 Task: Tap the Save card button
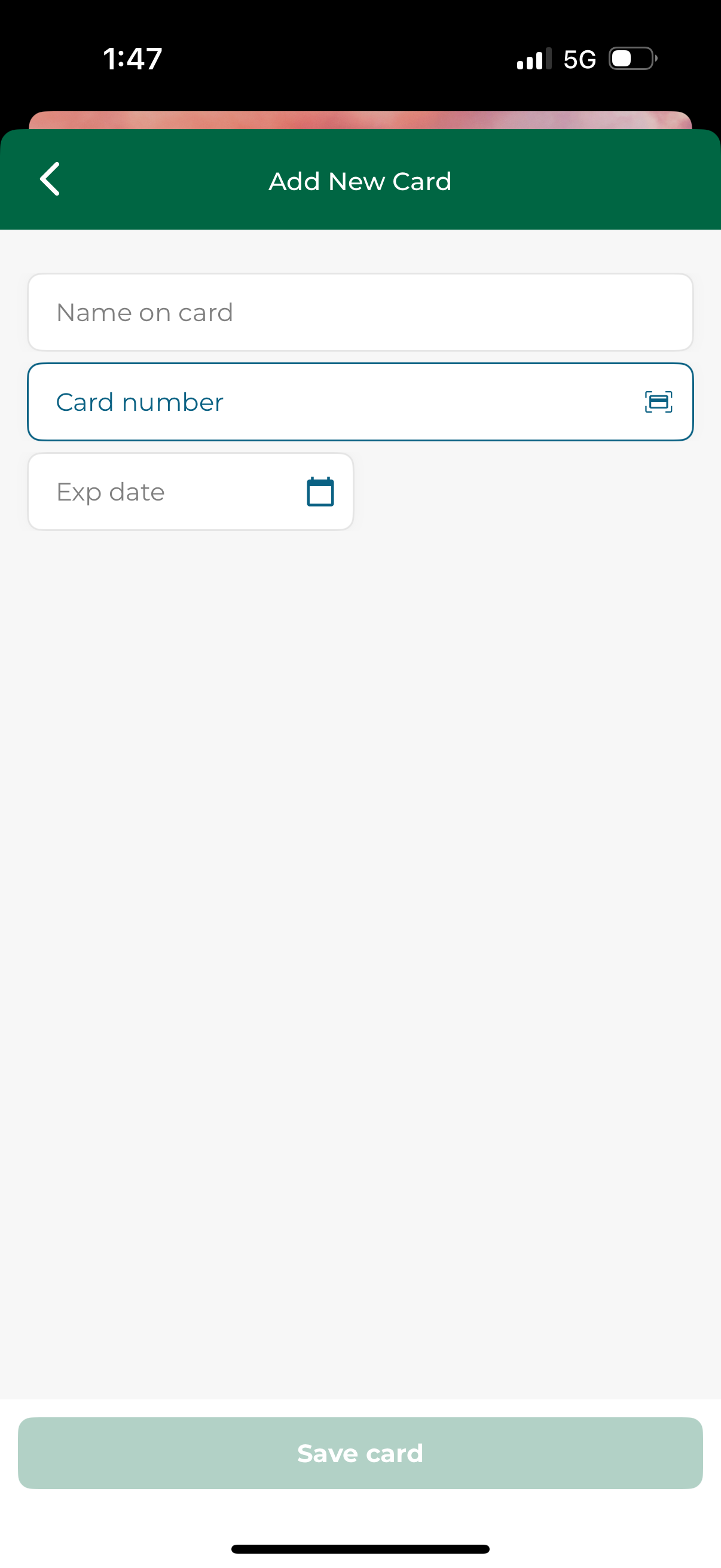pyautogui.click(x=360, y=1453)
